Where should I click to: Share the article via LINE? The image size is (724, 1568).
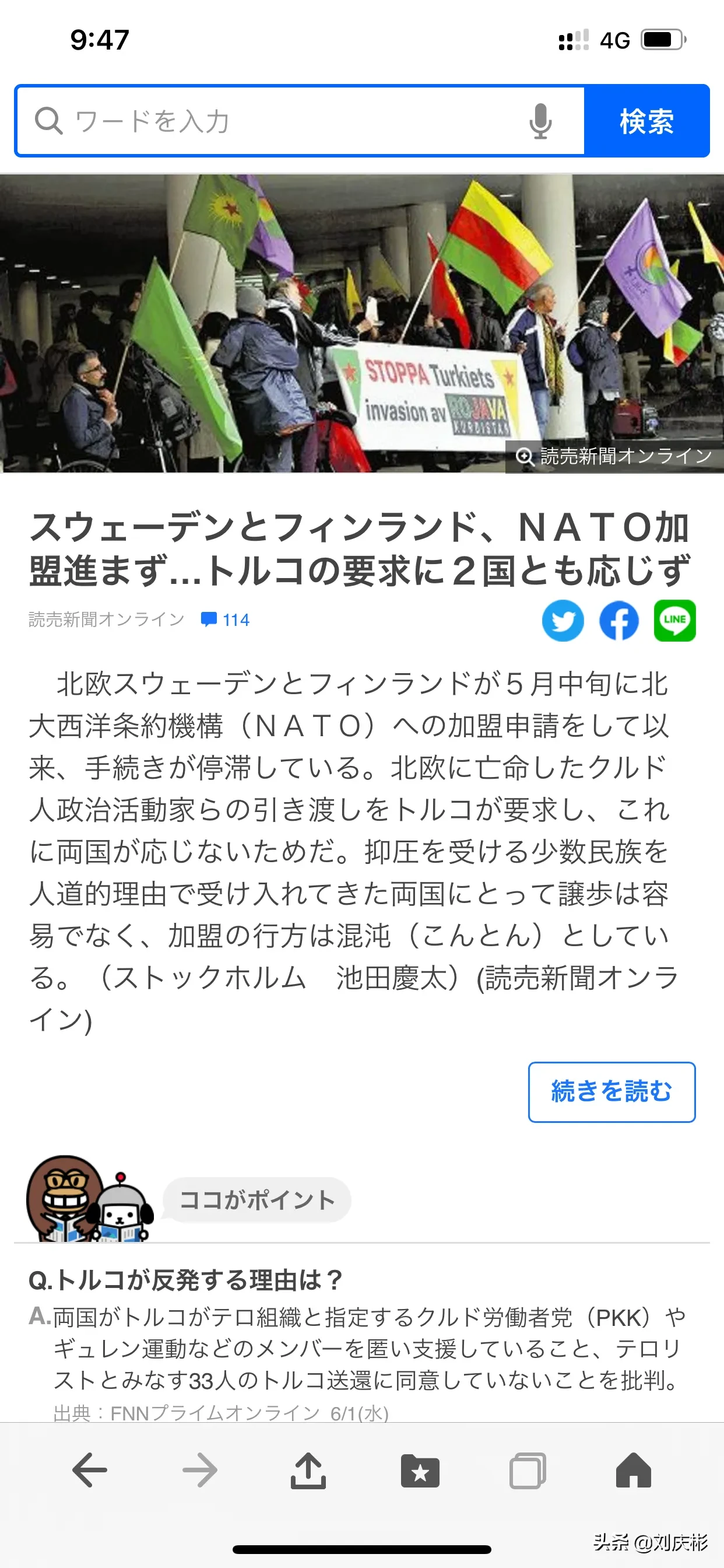click(674, 620)
